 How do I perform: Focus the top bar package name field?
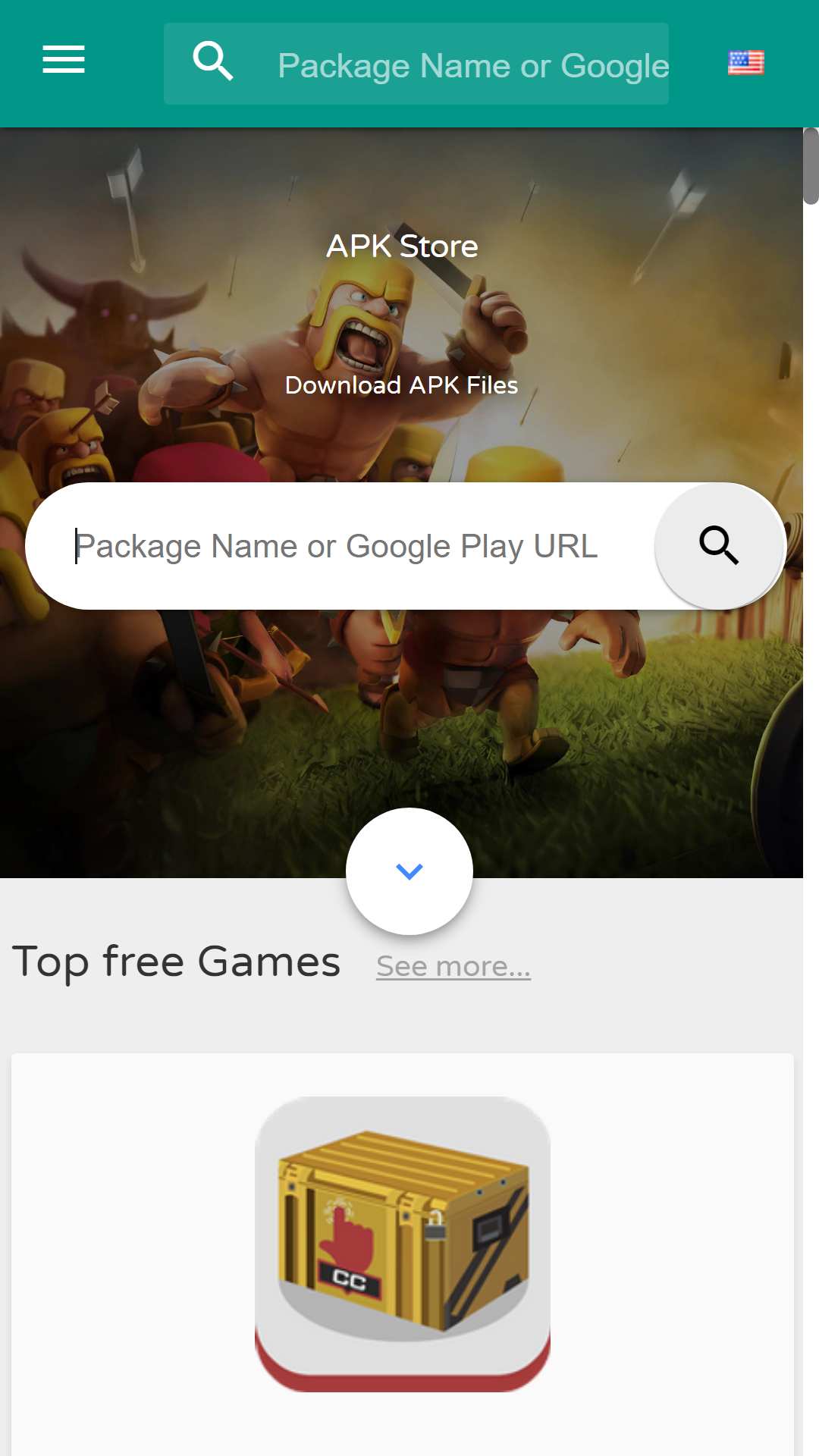[x=472, y=65]
